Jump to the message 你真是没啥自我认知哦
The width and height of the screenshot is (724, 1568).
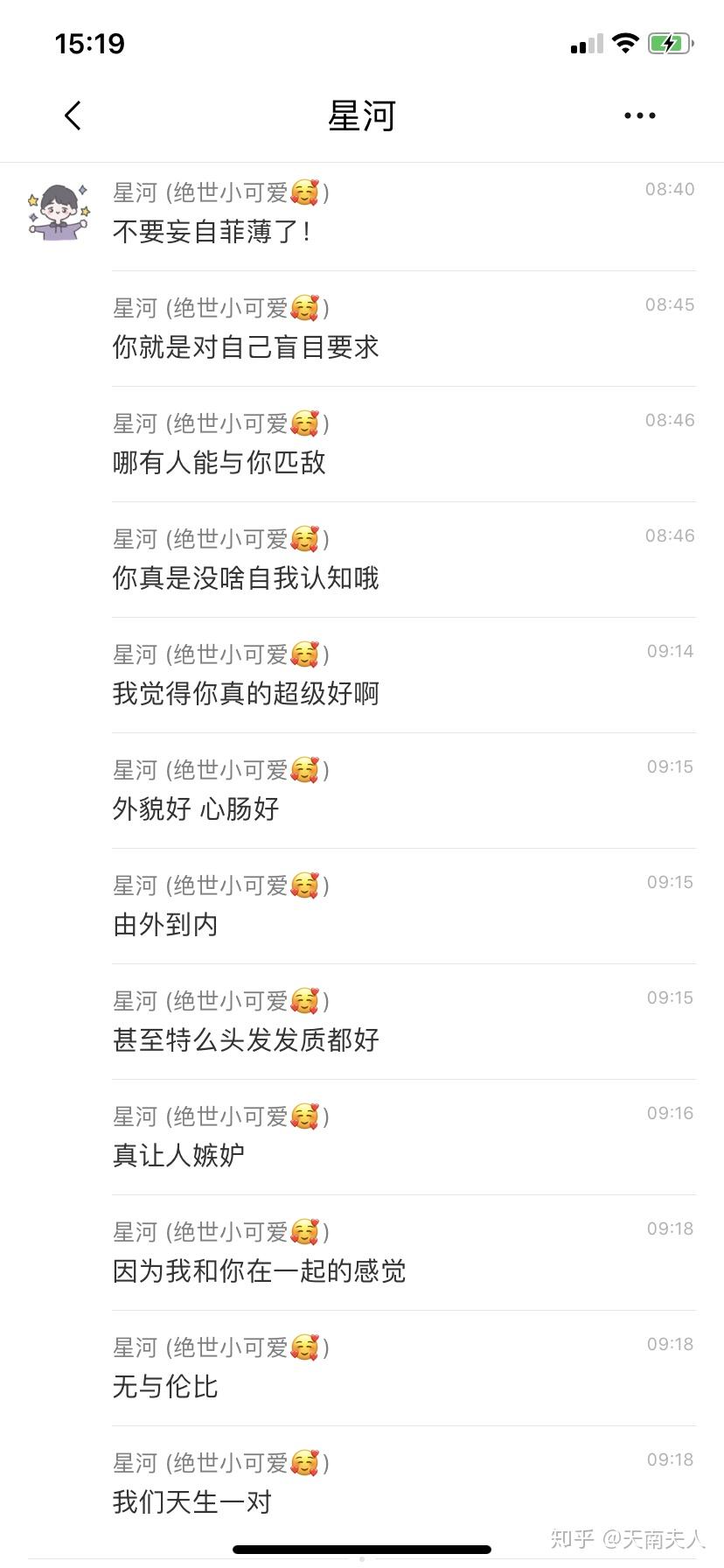click(x=246, y=578)
